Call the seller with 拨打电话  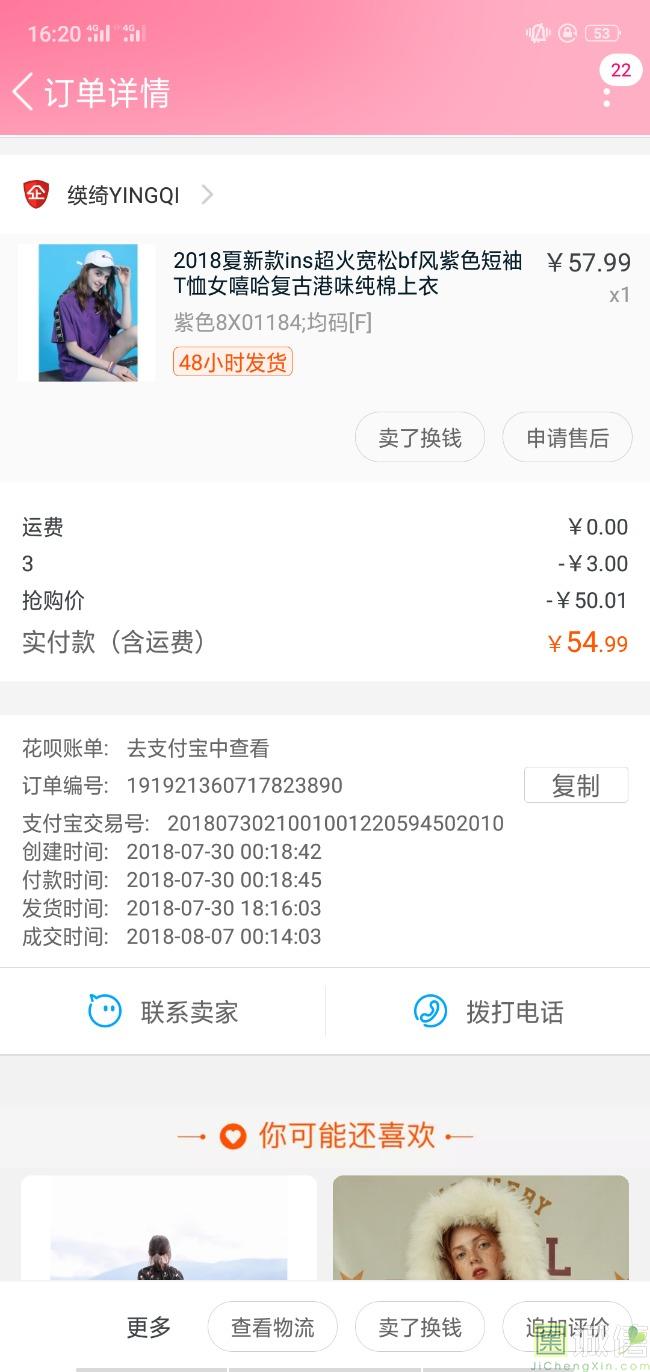[488, 1012]
